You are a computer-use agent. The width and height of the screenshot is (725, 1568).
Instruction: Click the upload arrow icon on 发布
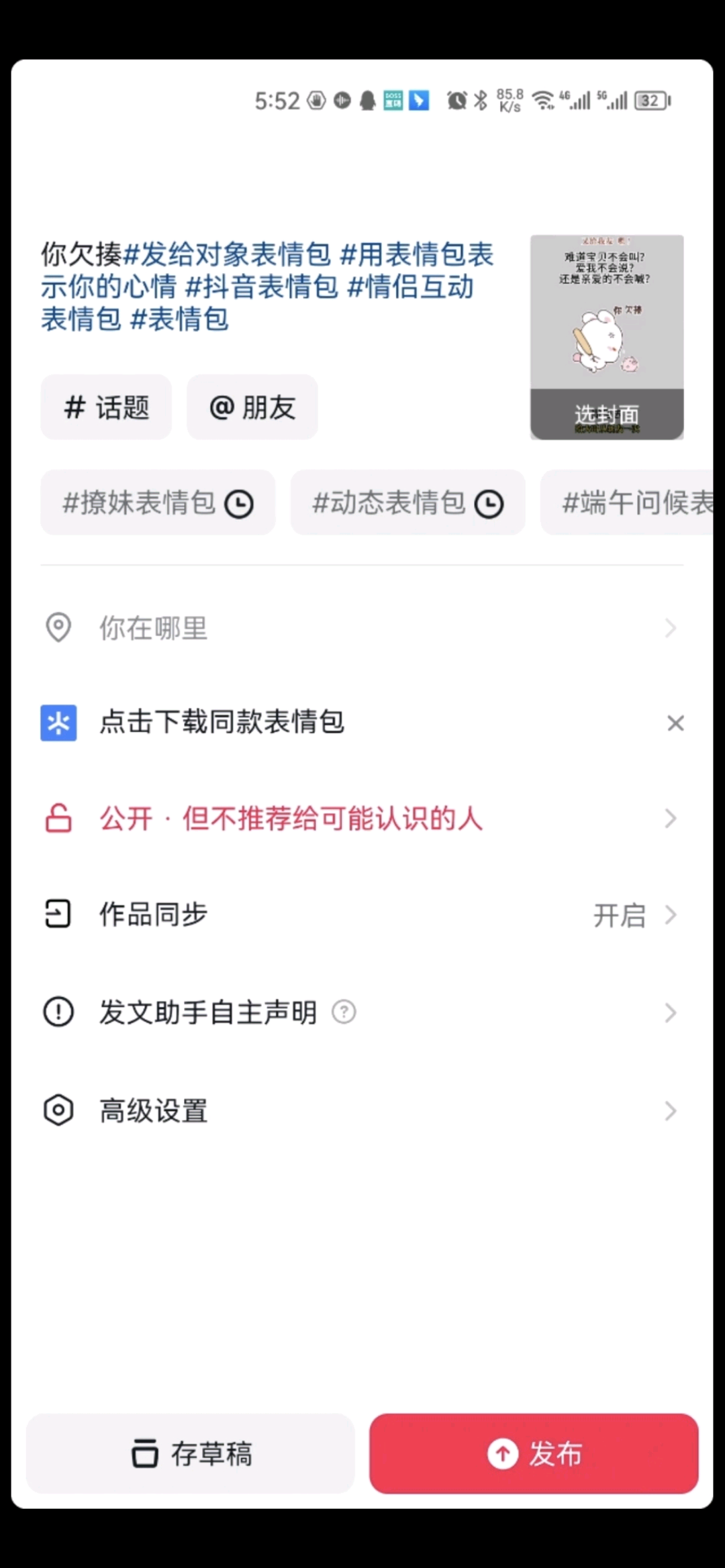pyautogui.click(x=501, y=1455)
